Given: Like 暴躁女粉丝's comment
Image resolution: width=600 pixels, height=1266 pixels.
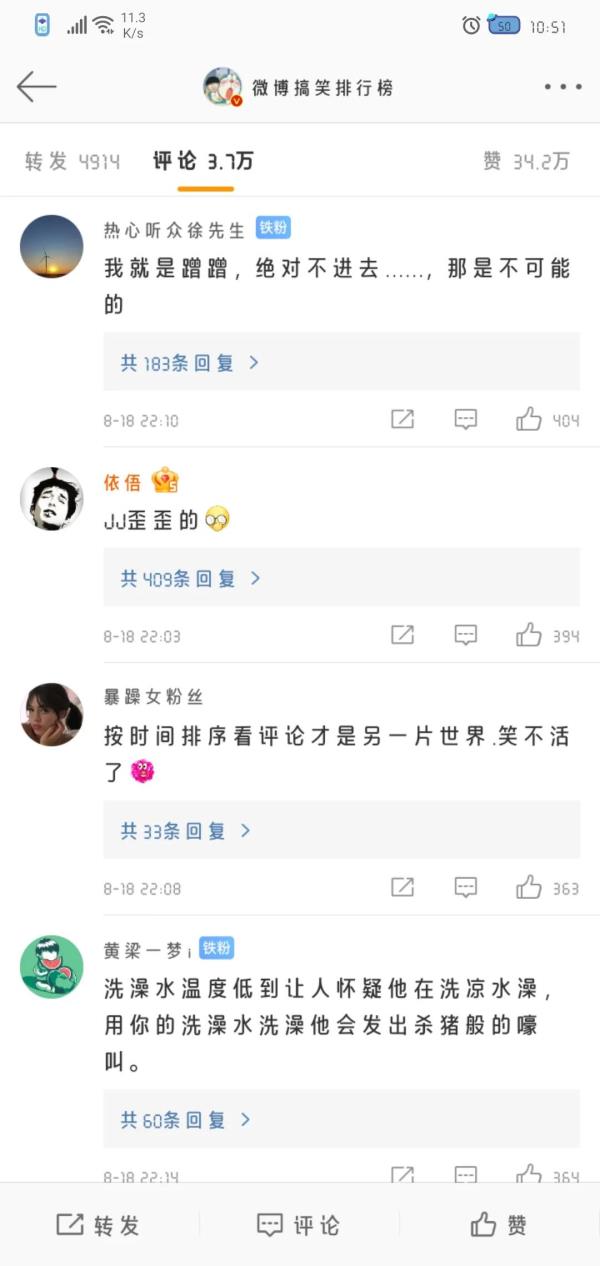Looking at the screenshot, I should click(x=546, y=887).
